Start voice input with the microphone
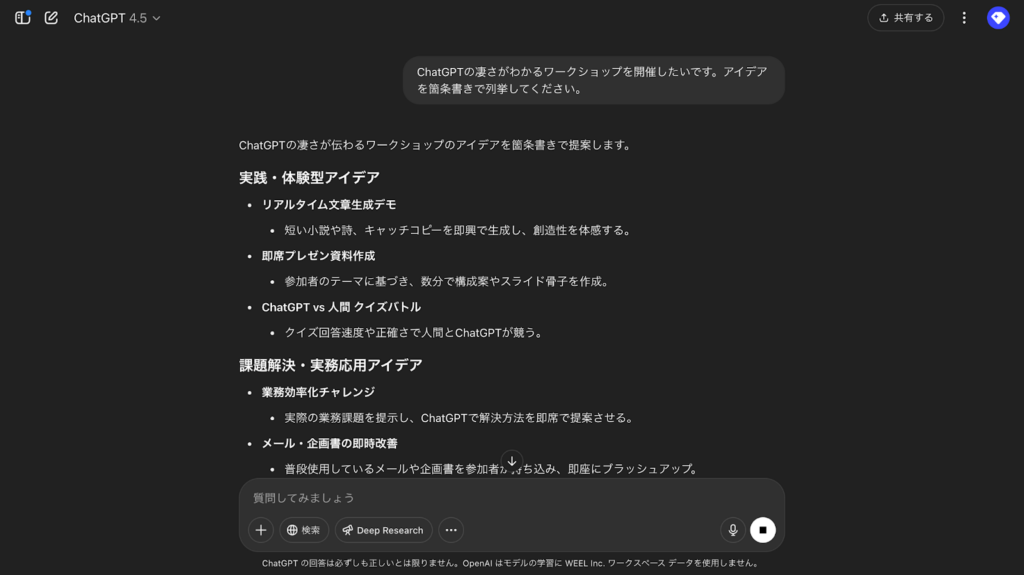1024x575 pixels. [x=733, y=530]
